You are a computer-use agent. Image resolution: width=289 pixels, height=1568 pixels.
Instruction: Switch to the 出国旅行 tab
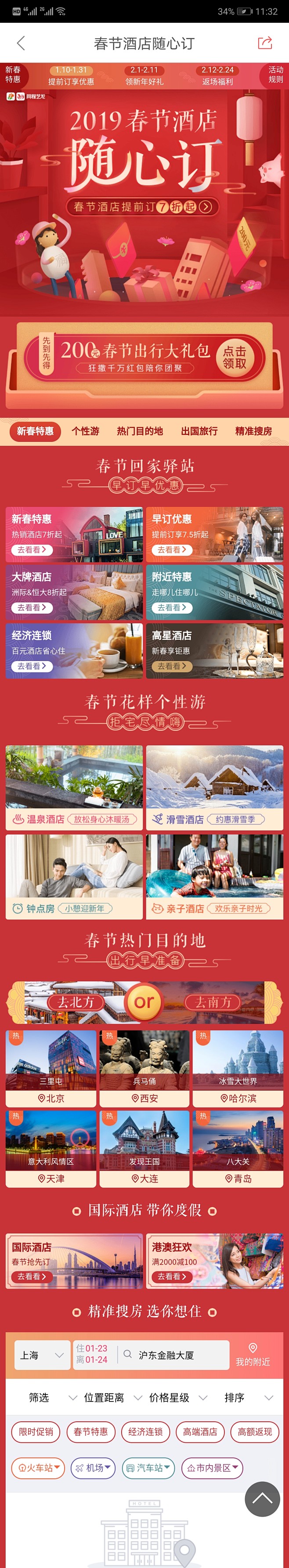click(x=199, y=431)
